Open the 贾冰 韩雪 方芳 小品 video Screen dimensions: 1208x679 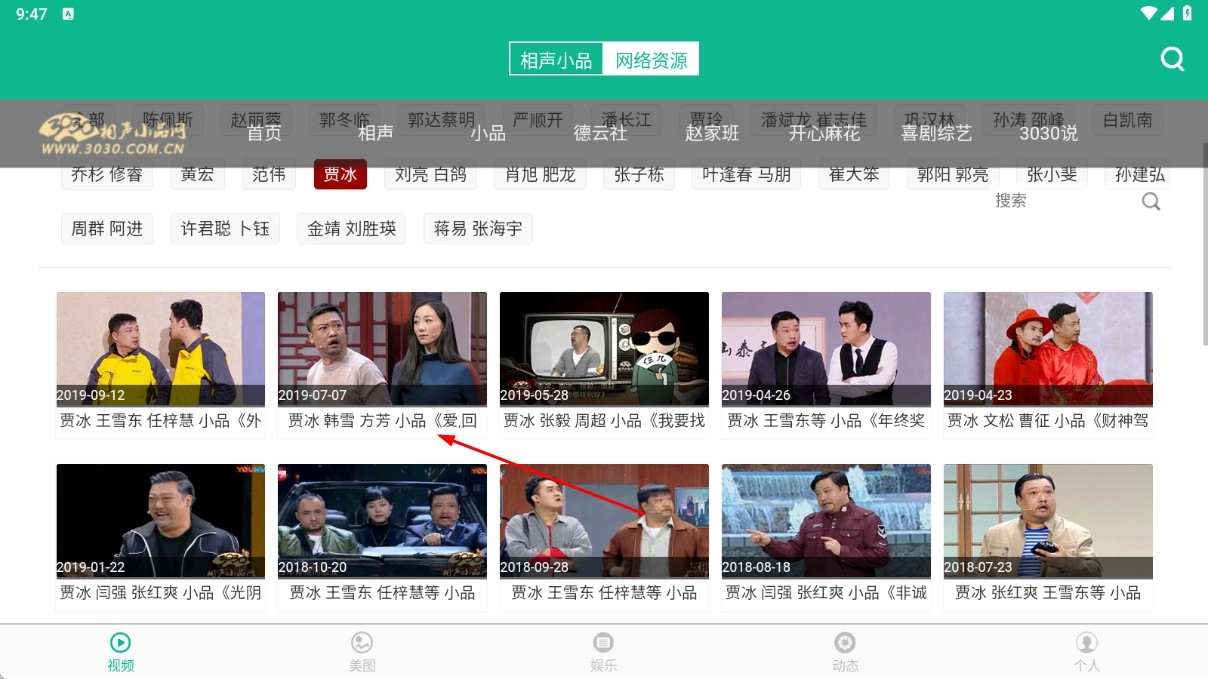382,349
